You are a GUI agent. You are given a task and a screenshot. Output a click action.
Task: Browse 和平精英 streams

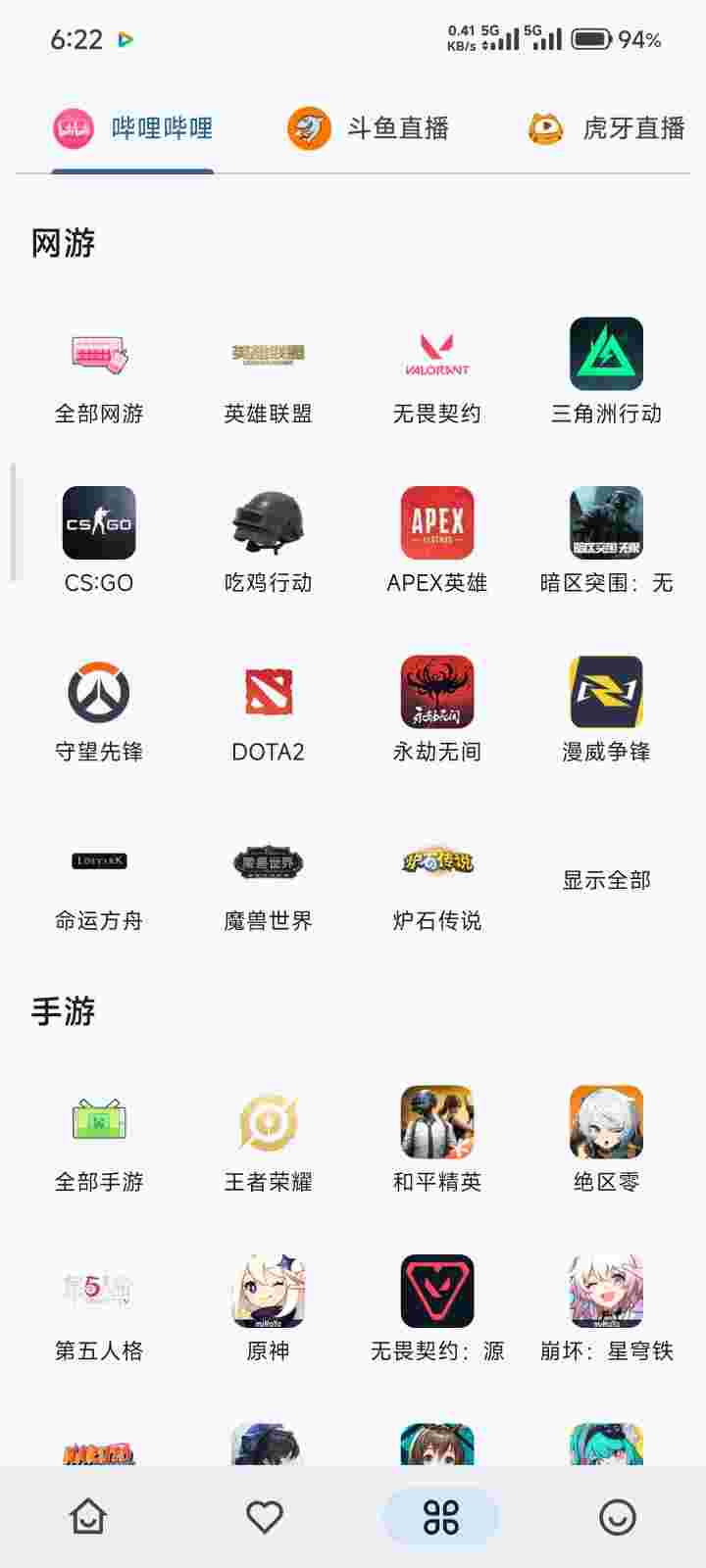tap(437, 1143)
